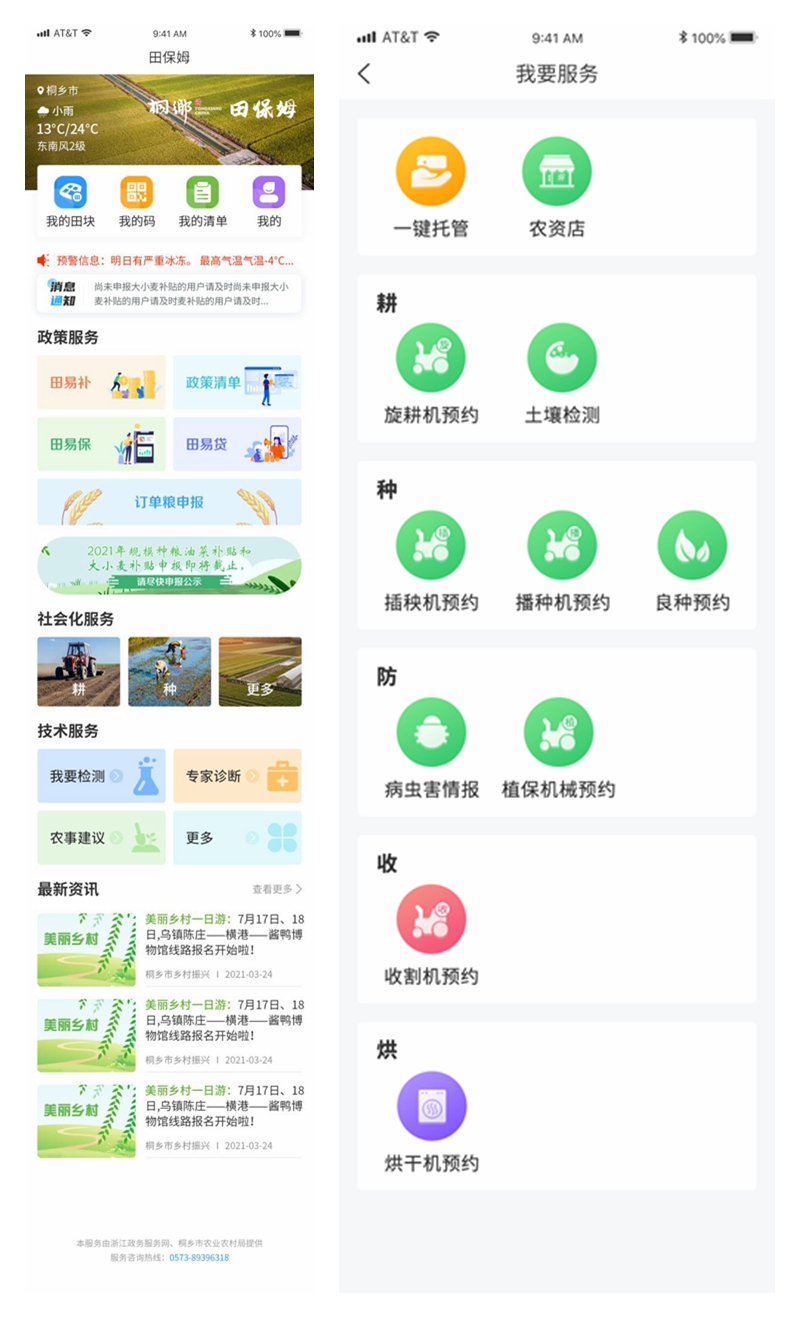Open the 我的清单 list icon

tap(202, 193)
